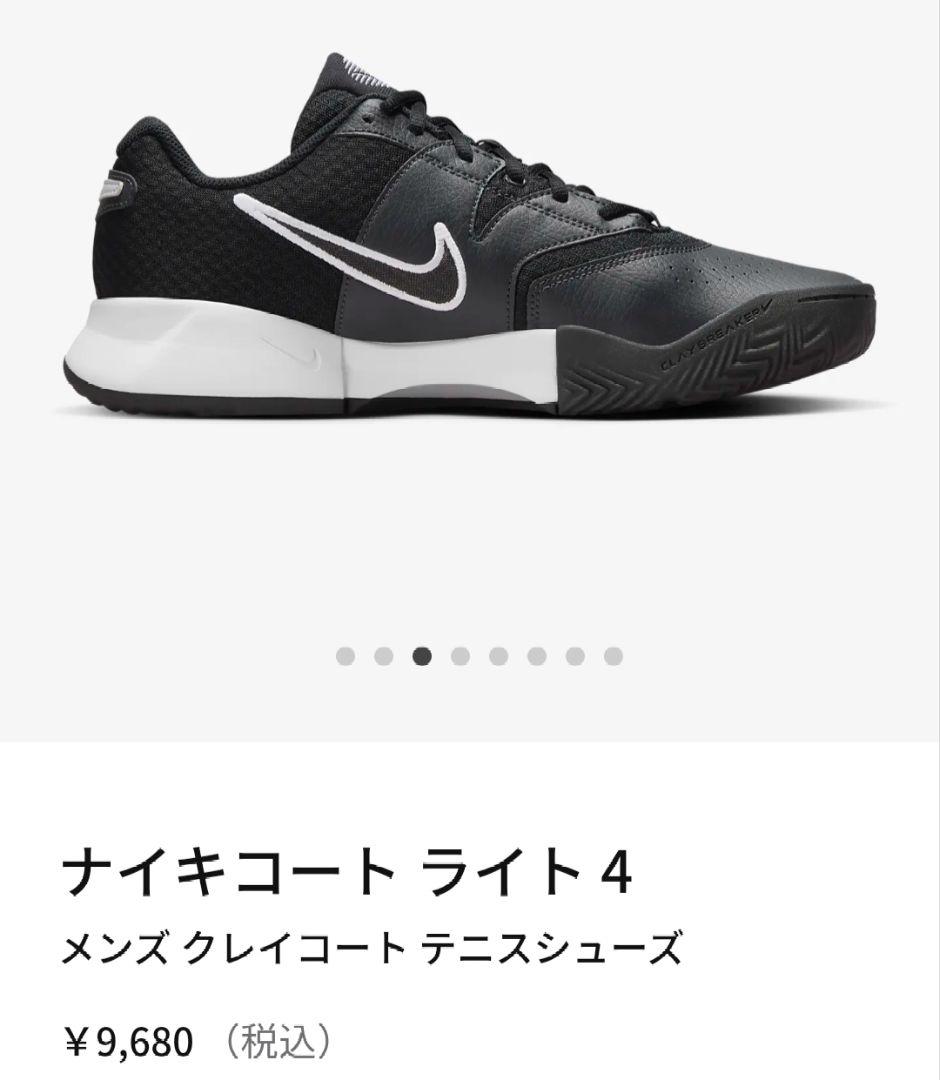Click the CLAY BREAKER text on the outsole
This screenshot has width=940, height=1080.
(705, 340)
